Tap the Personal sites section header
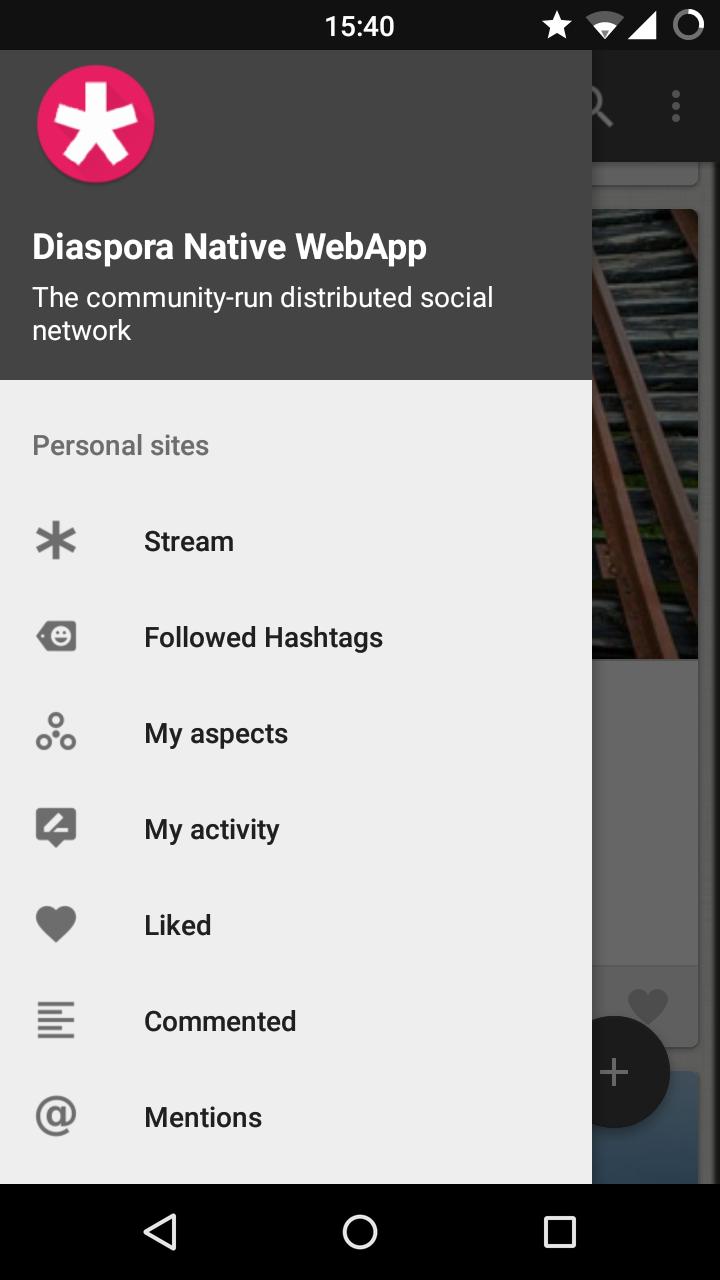Image resolution: width=720 pixels, height=1280 pixels. click(120, 444)
